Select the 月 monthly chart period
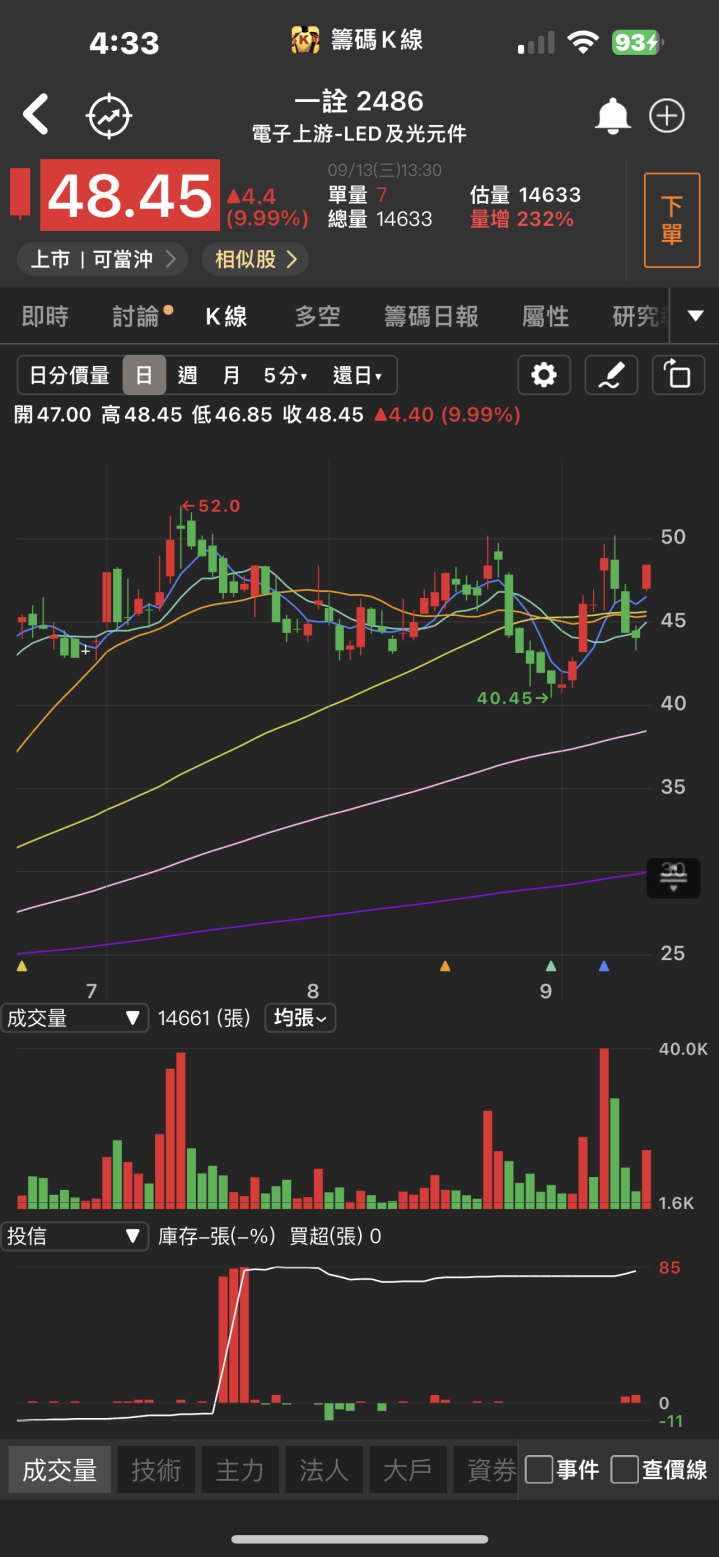 pyautogui.click(x=231, y=376)
